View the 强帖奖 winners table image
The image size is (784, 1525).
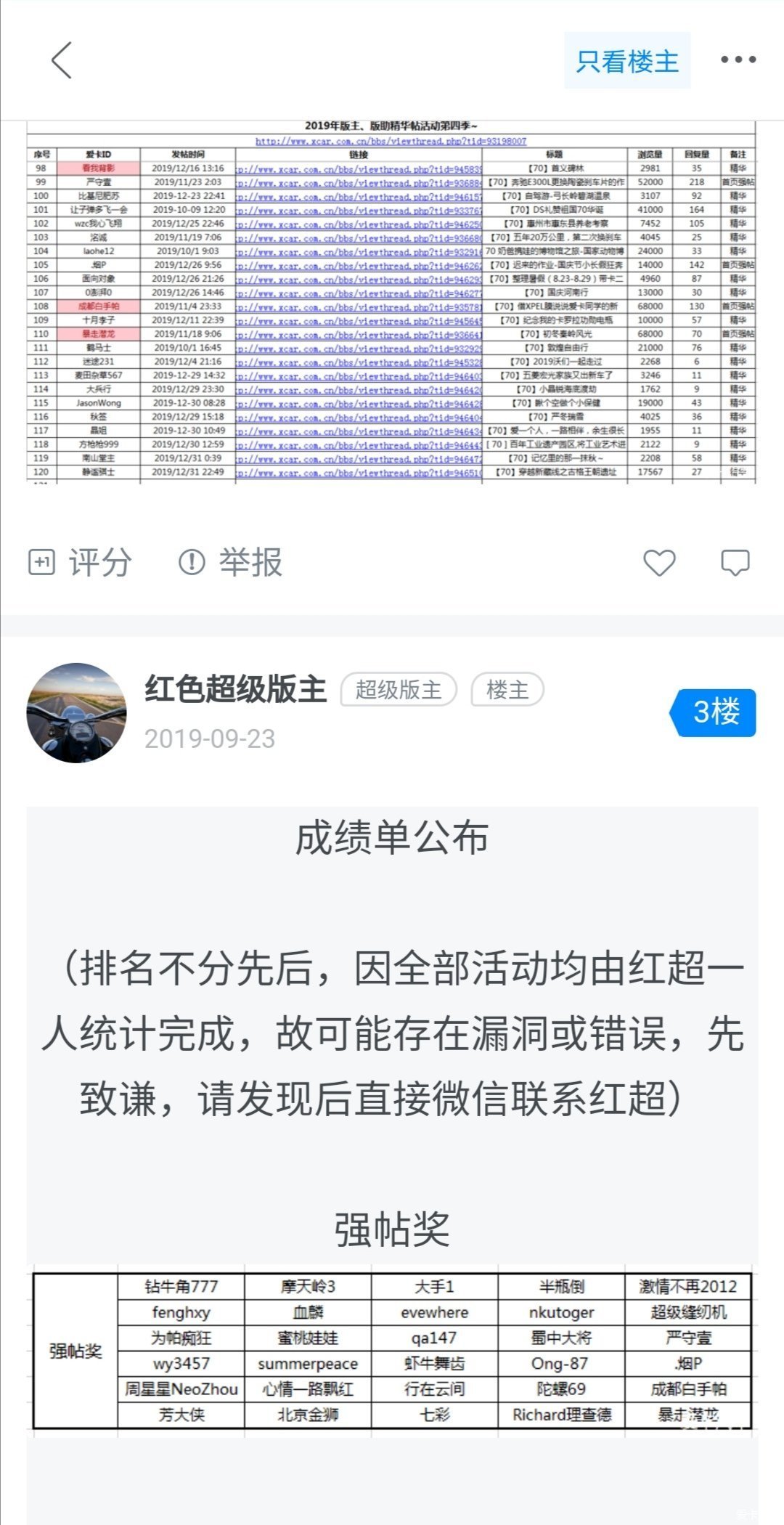(x=392, y=1351)
